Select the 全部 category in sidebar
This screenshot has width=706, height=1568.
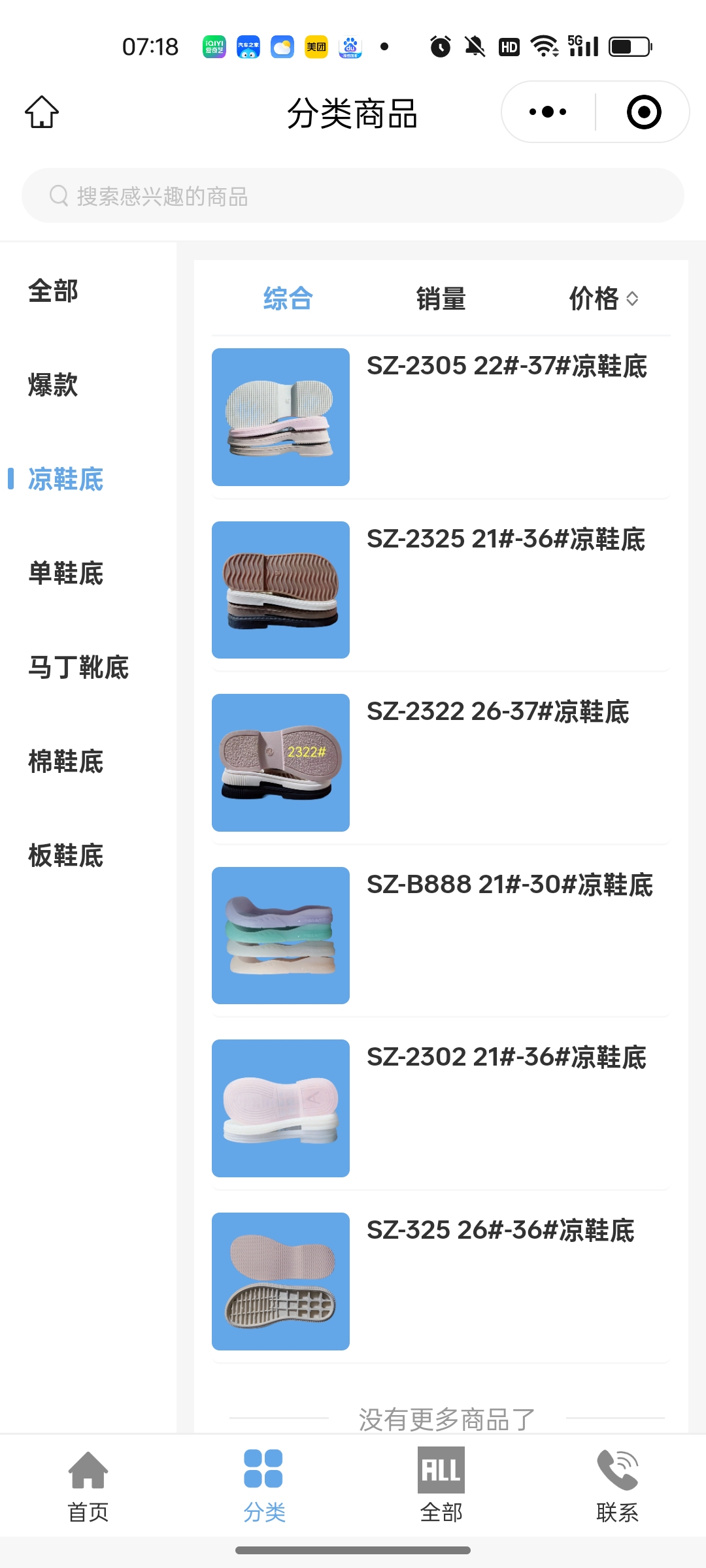53,291
